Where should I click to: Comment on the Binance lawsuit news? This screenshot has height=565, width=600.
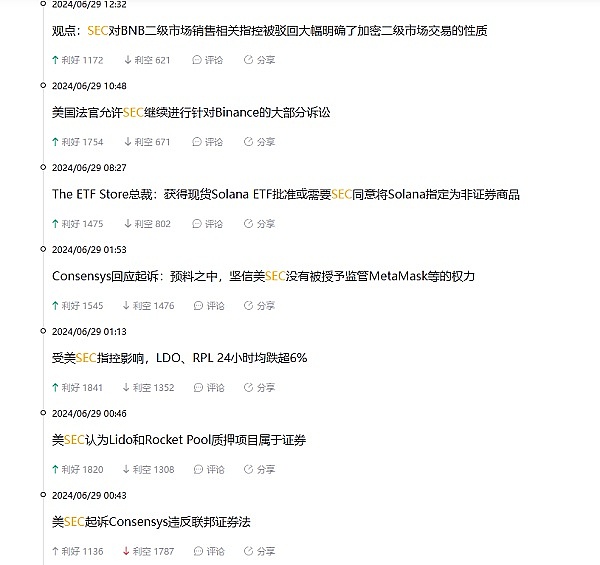[x=208, y=142]
